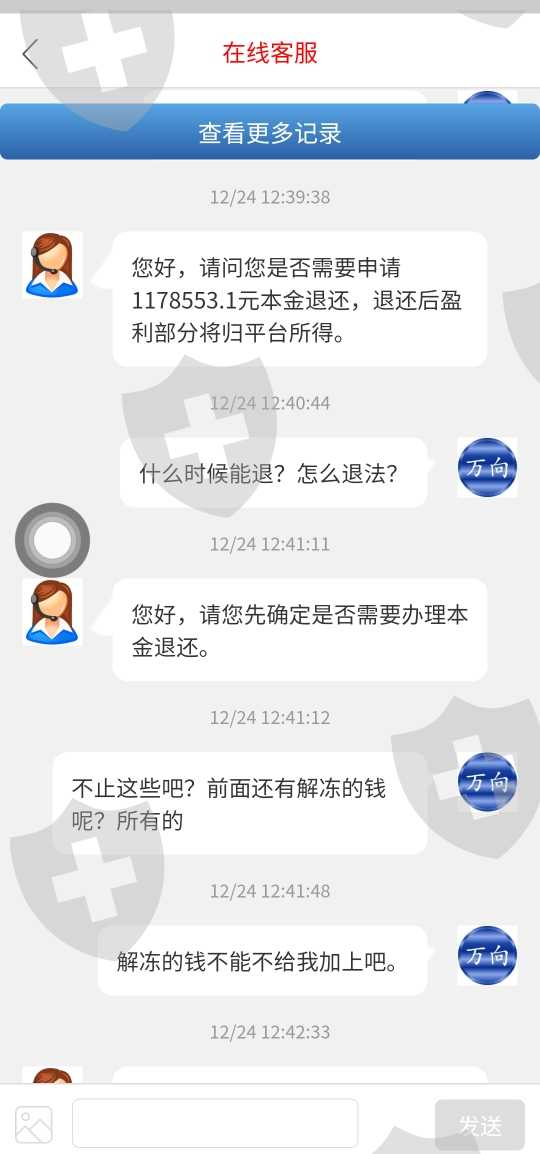This screenshot has height=1154, width=540.
Task: Load more records via 查看更多记录
Action: 270,132
